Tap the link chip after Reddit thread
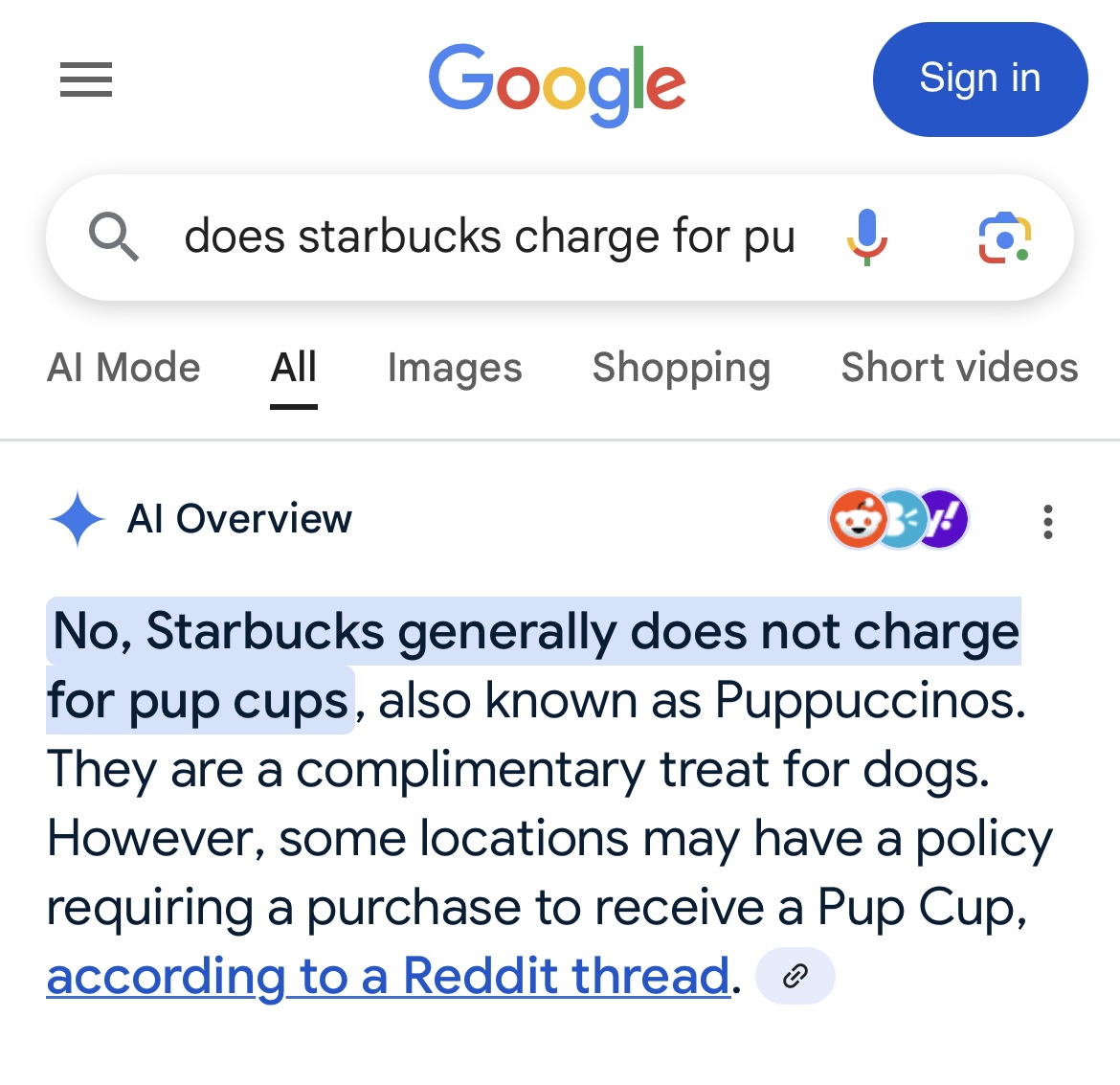This screenshot has height=1085, width=1120. point(795,976)
